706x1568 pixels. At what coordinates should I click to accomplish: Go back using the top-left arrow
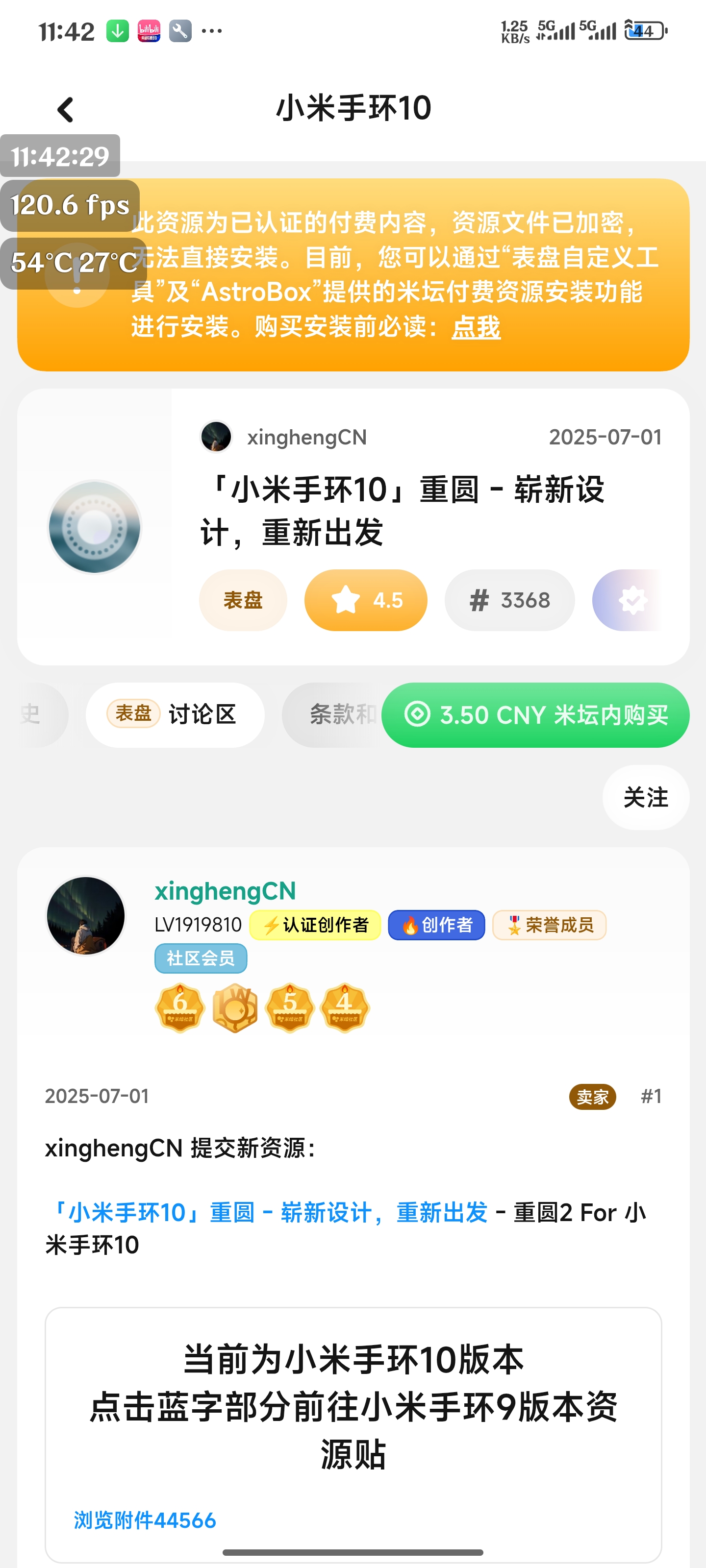pos(65,110)
